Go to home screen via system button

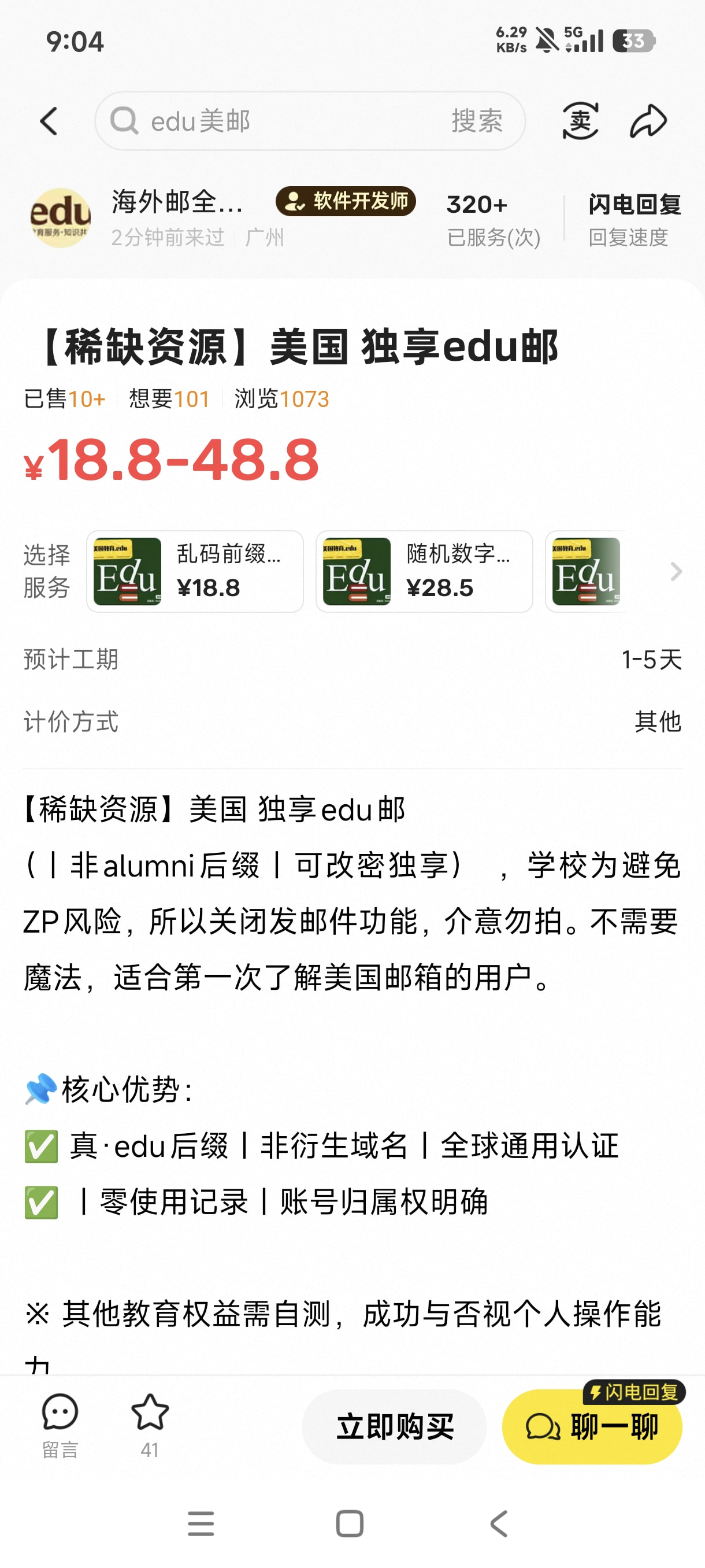click(350, 1523)
